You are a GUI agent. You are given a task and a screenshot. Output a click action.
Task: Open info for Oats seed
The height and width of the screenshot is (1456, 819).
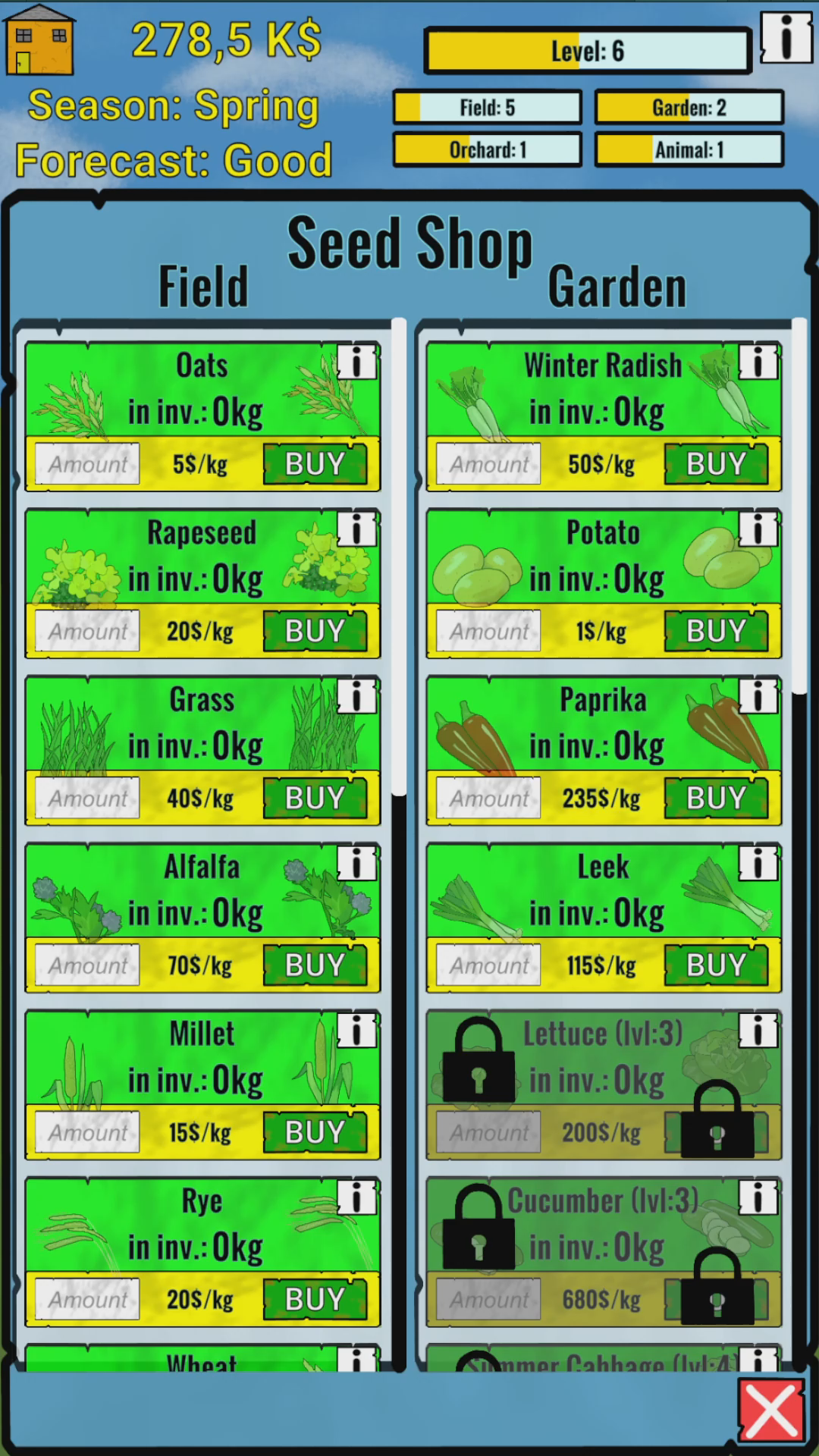click(x=356, y=362)
